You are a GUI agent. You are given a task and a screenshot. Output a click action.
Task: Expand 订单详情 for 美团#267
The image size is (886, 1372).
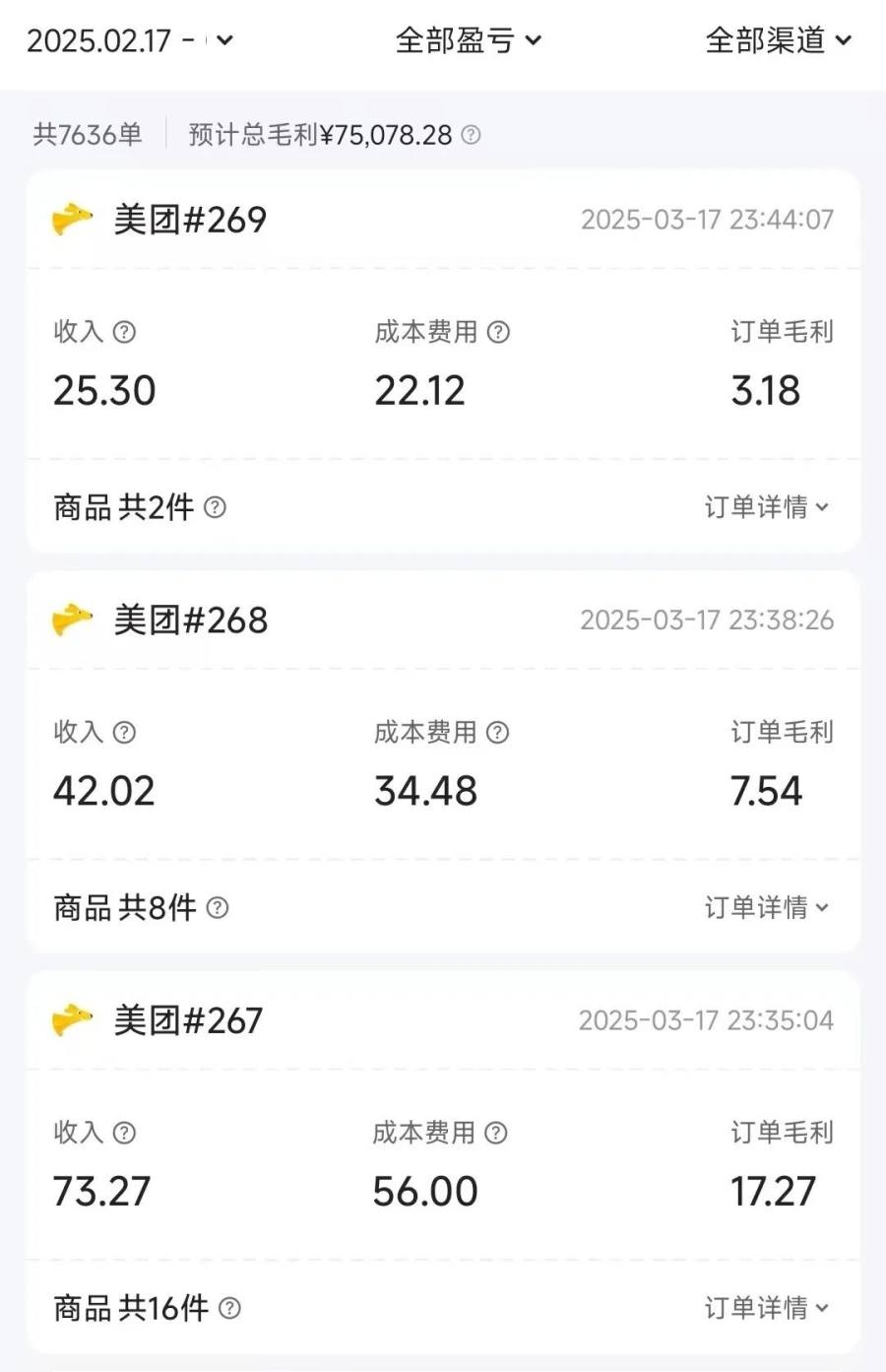click(x=767, y=1308)
